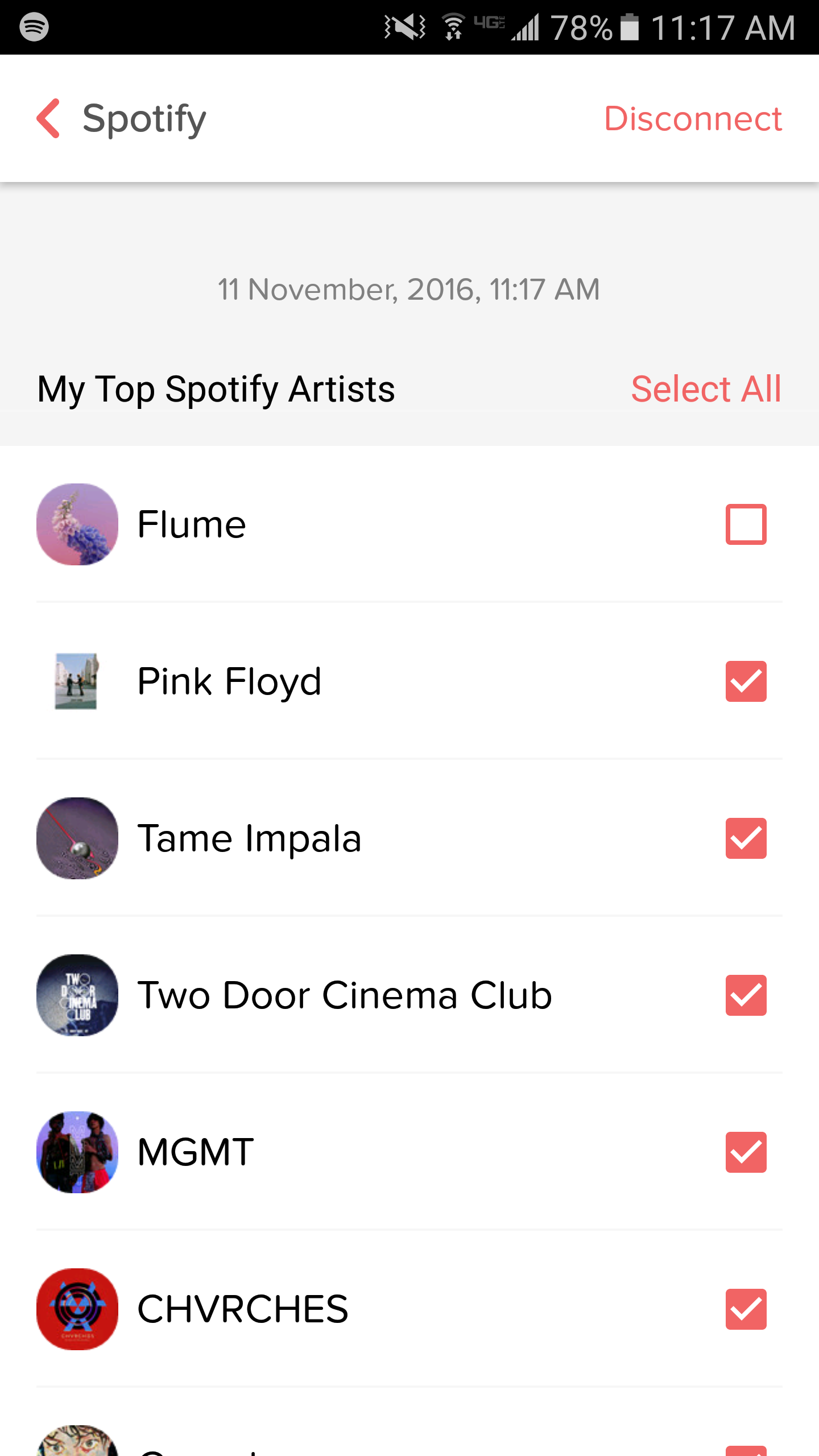Go back using the red arrow
The image size is (819, 1456).
(x=48, y=118)
